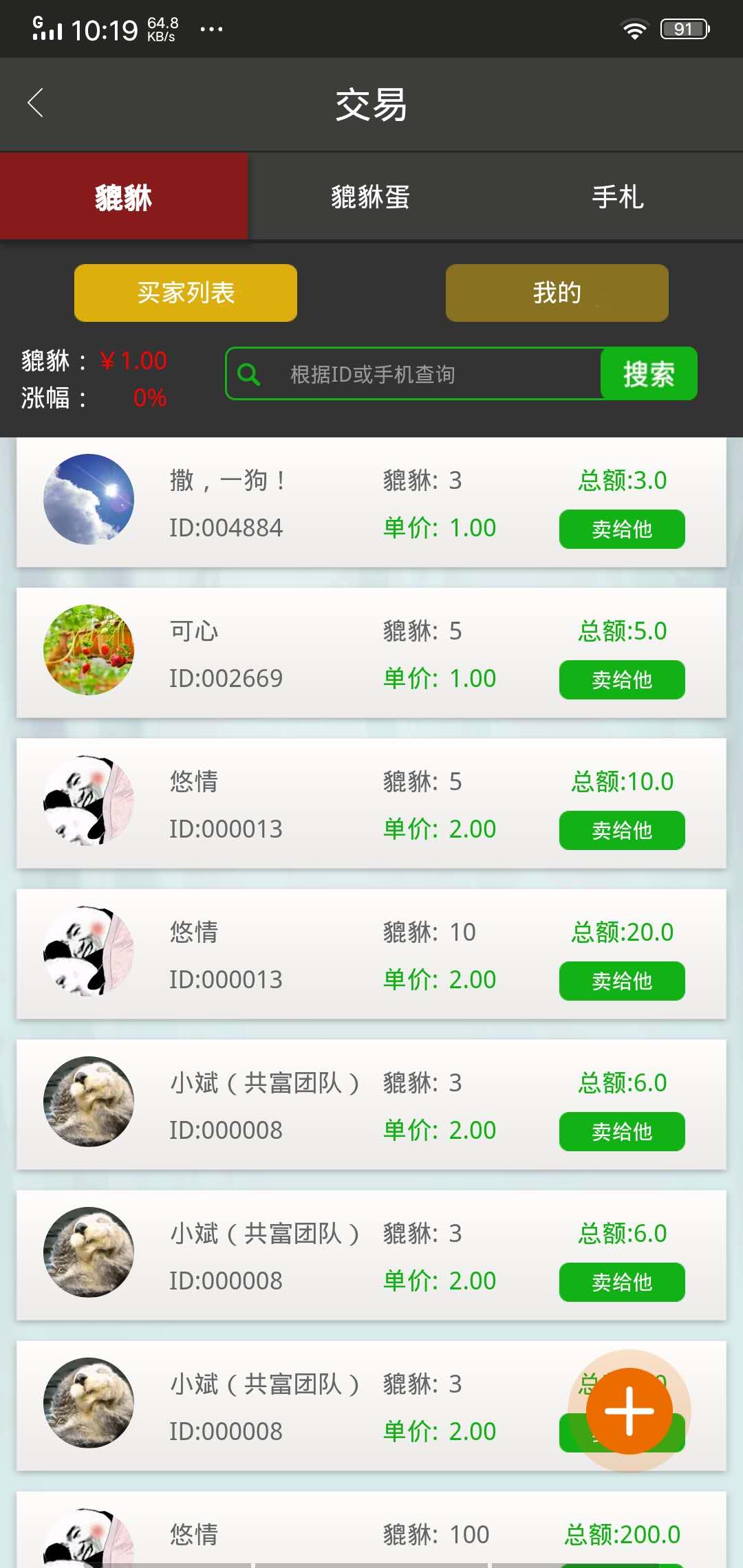743x1568 pixels.
Task: Tap 卖给他 on 悠情's 总额:10.0 order
Action: [621, 830]
